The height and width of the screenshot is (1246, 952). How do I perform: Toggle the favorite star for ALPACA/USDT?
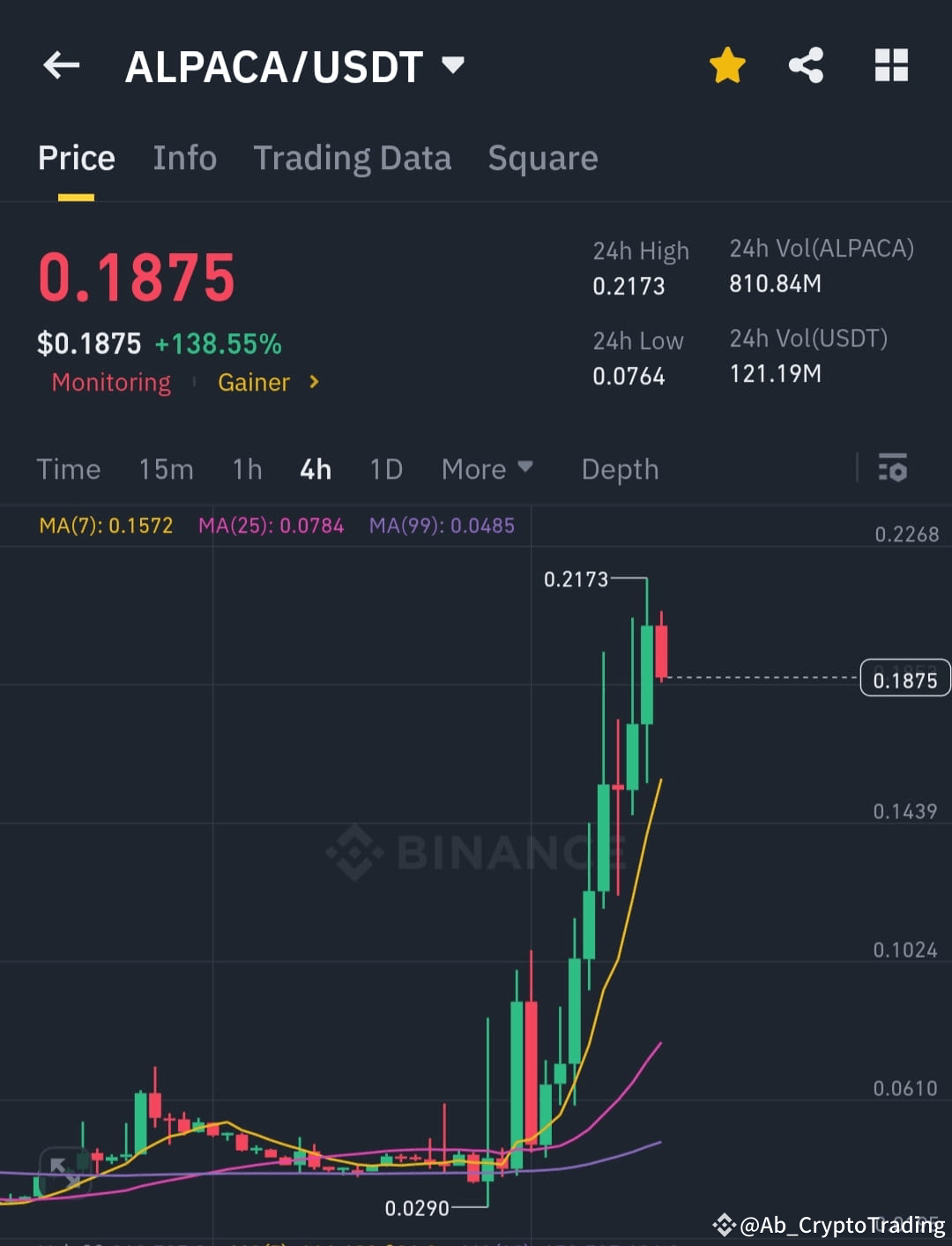(727, 64)
